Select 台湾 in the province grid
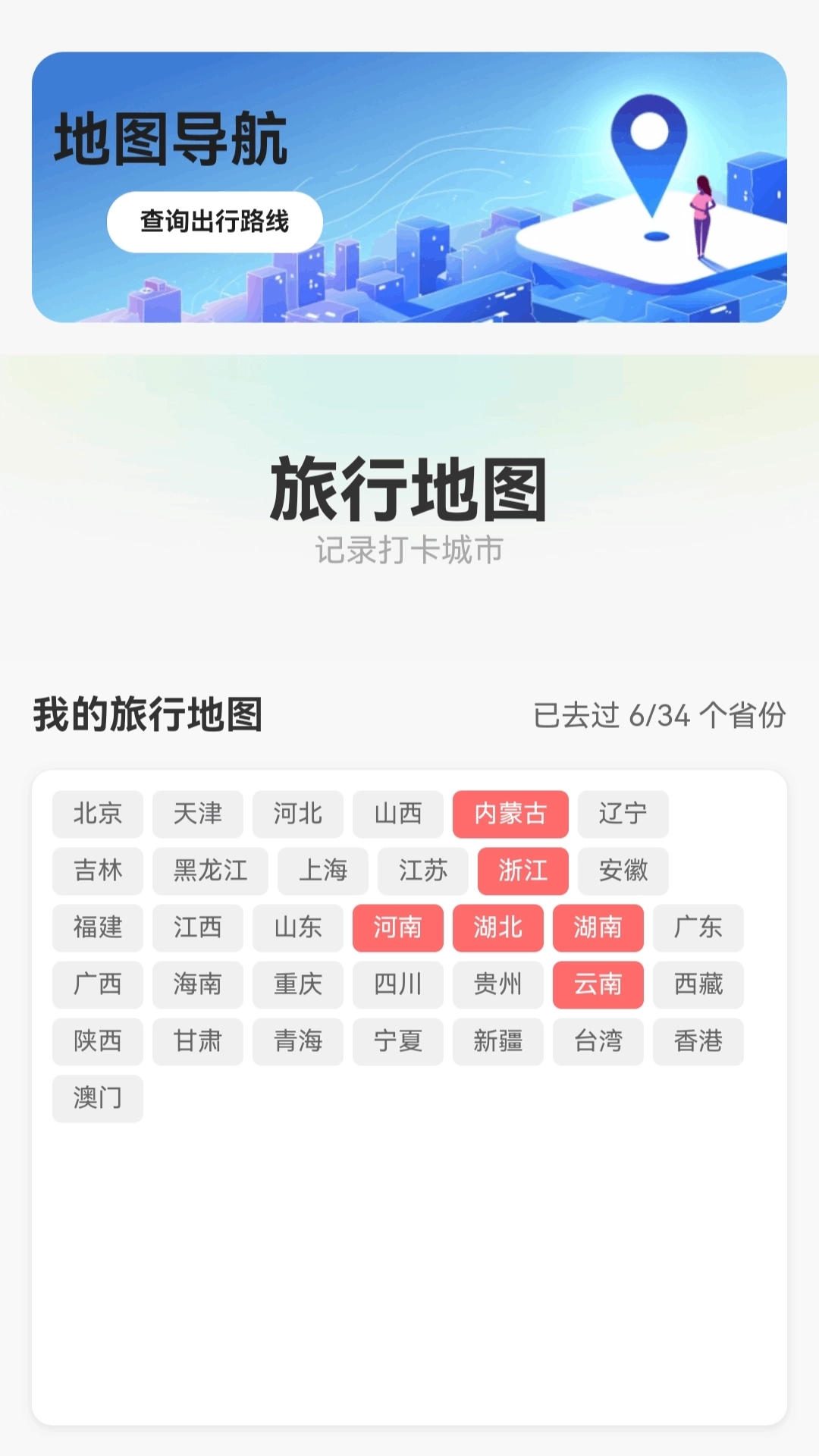This screenshot has width=819, height=1456. [598, 1042]
